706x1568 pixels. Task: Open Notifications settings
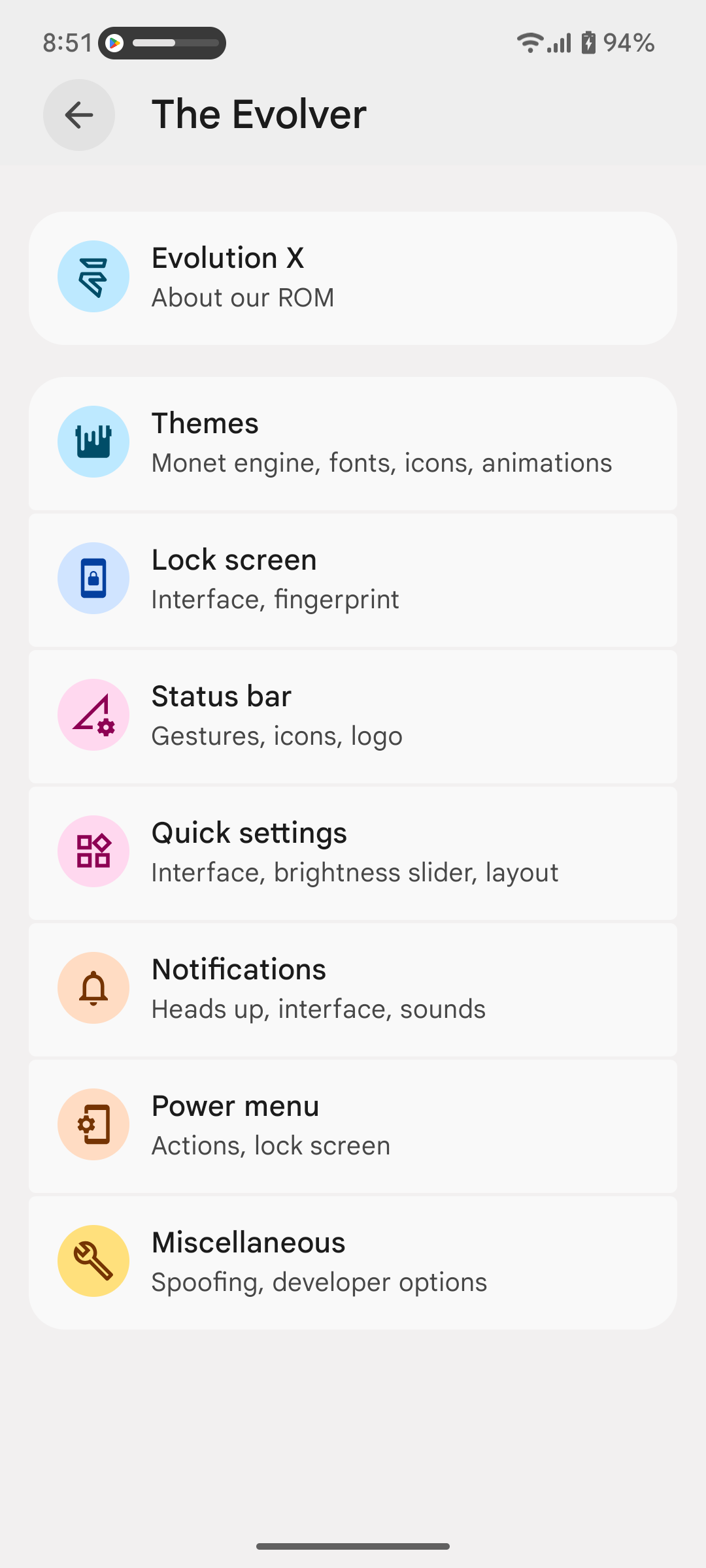point(353,989)
